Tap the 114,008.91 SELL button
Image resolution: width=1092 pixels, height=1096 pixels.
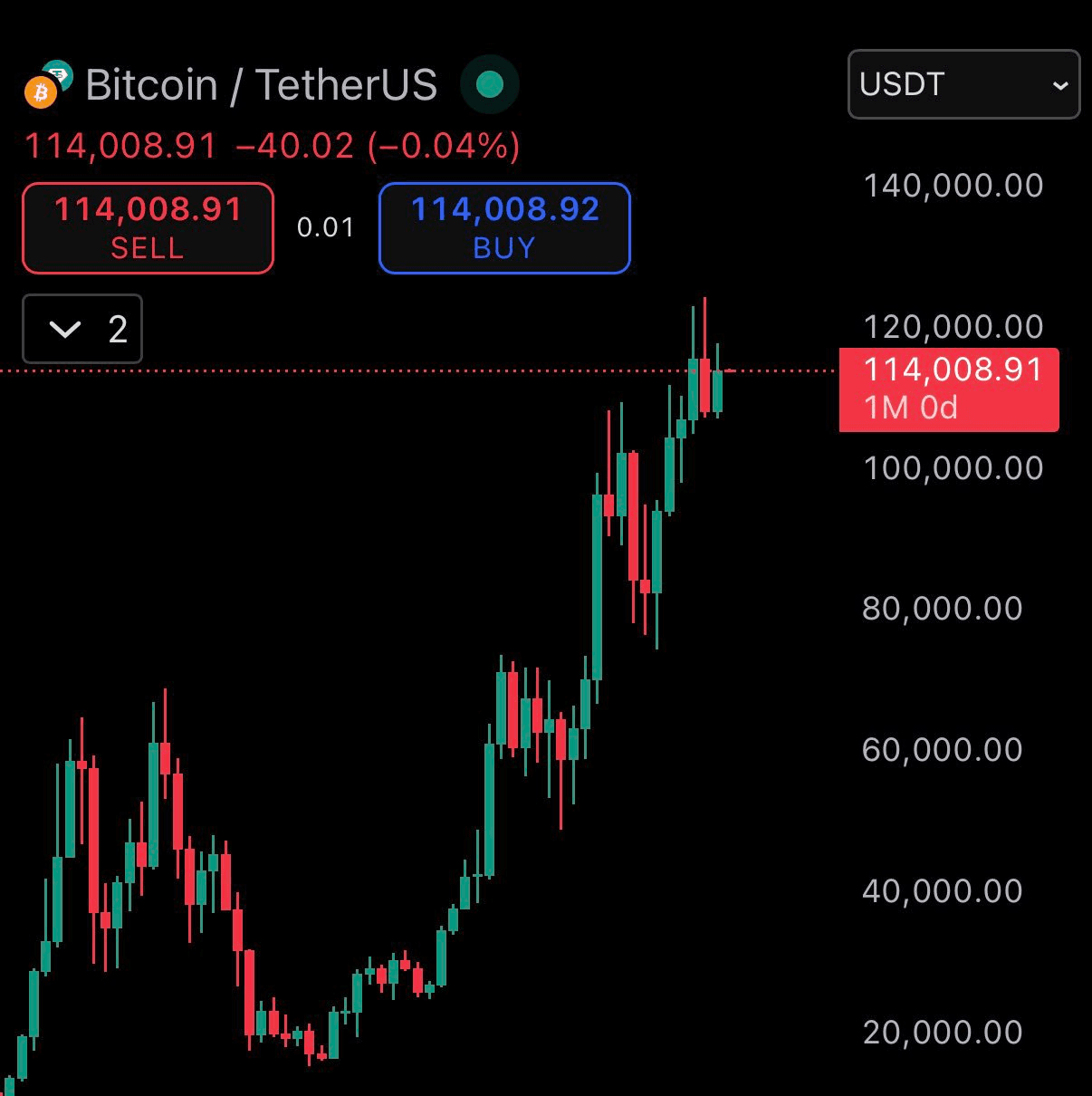click(148, 228)
